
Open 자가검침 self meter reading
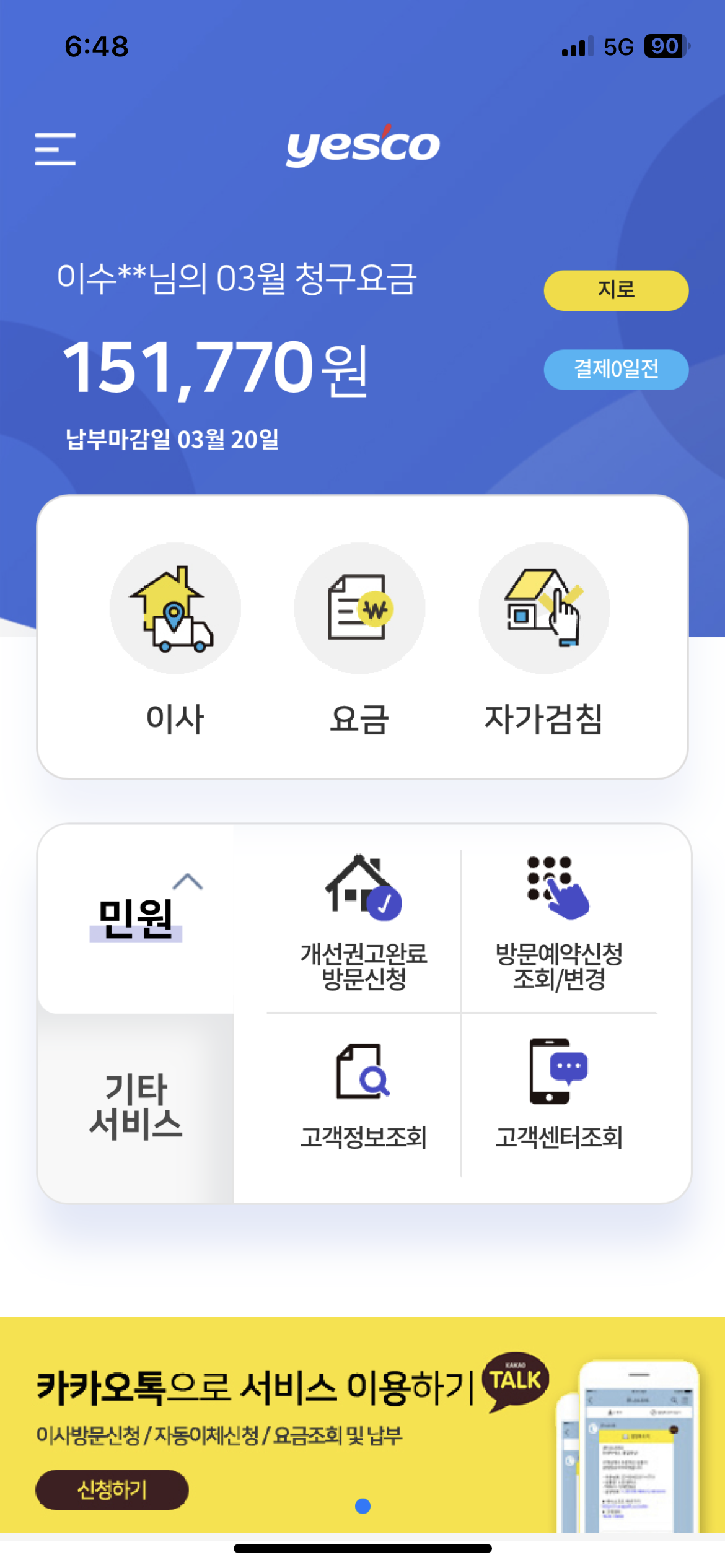[x=543, y=638]
